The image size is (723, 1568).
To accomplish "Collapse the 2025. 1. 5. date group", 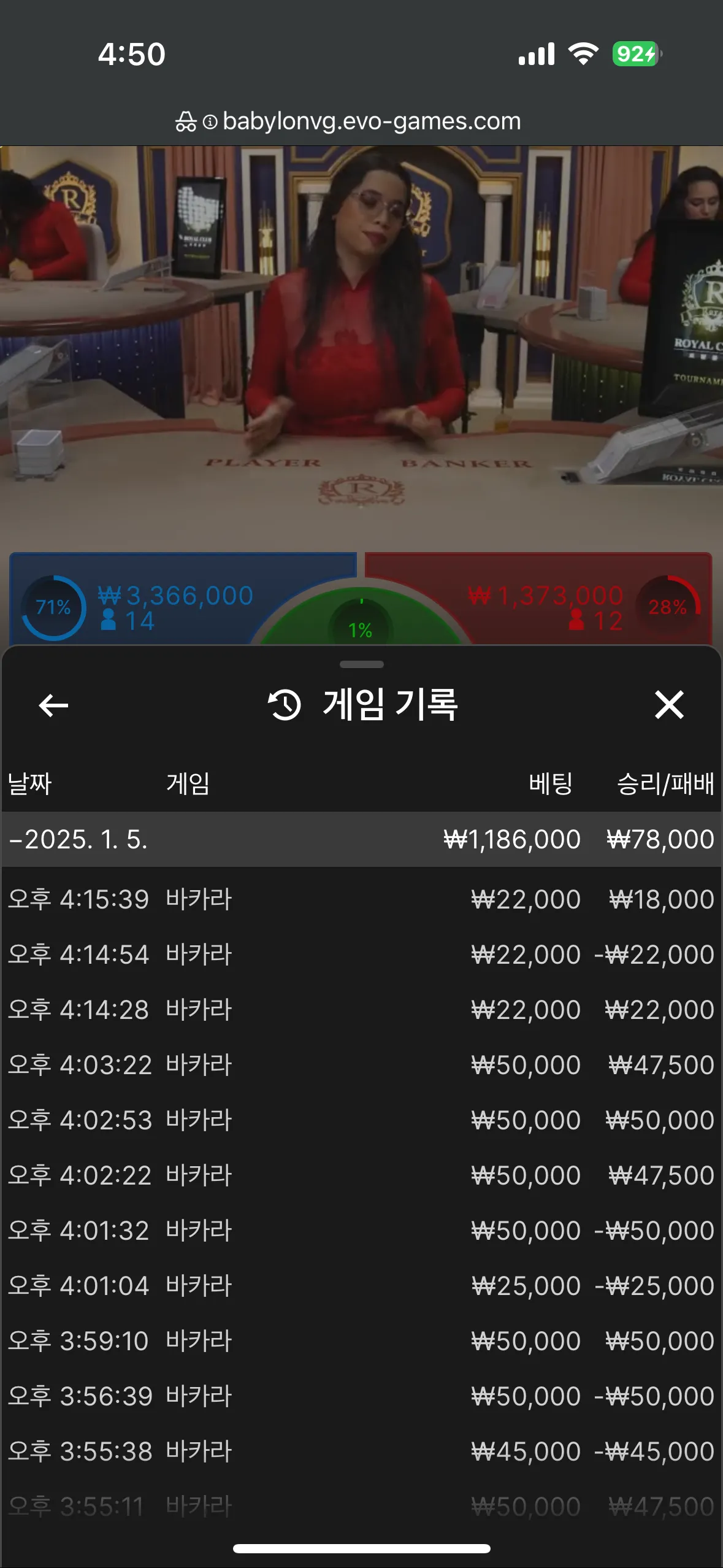I will tap(78, 839).
